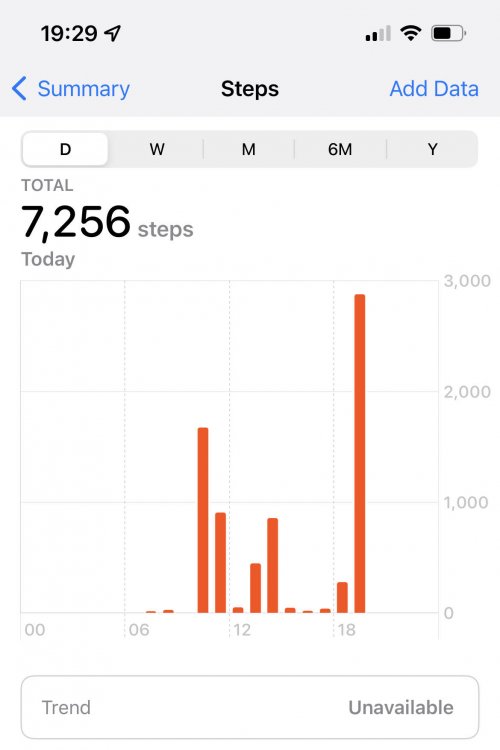Switch to the 6M view

pos(340,149)
